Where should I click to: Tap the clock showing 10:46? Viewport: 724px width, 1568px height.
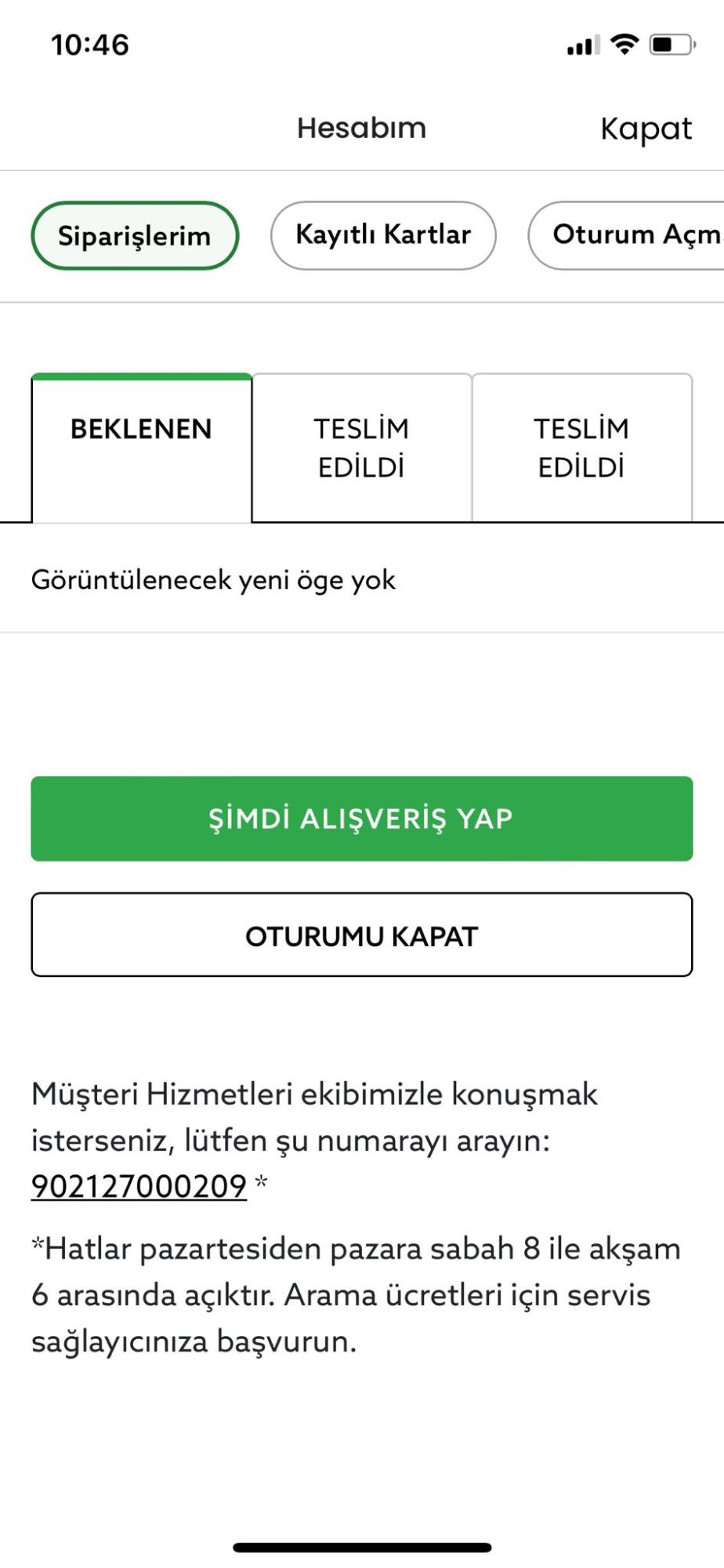tap(89, 45)
